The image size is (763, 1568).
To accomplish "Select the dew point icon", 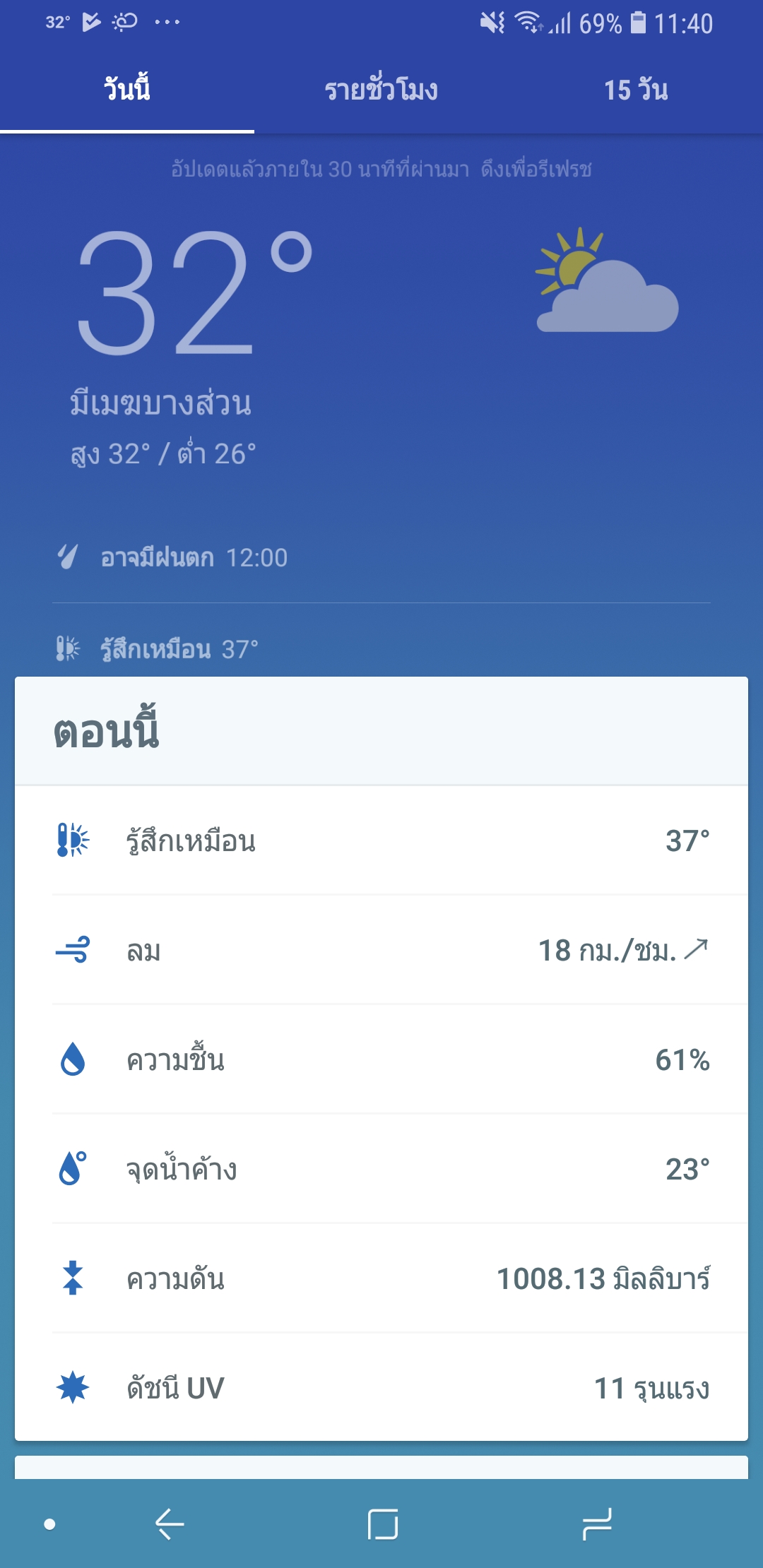I will click(x=71, y=1169).
